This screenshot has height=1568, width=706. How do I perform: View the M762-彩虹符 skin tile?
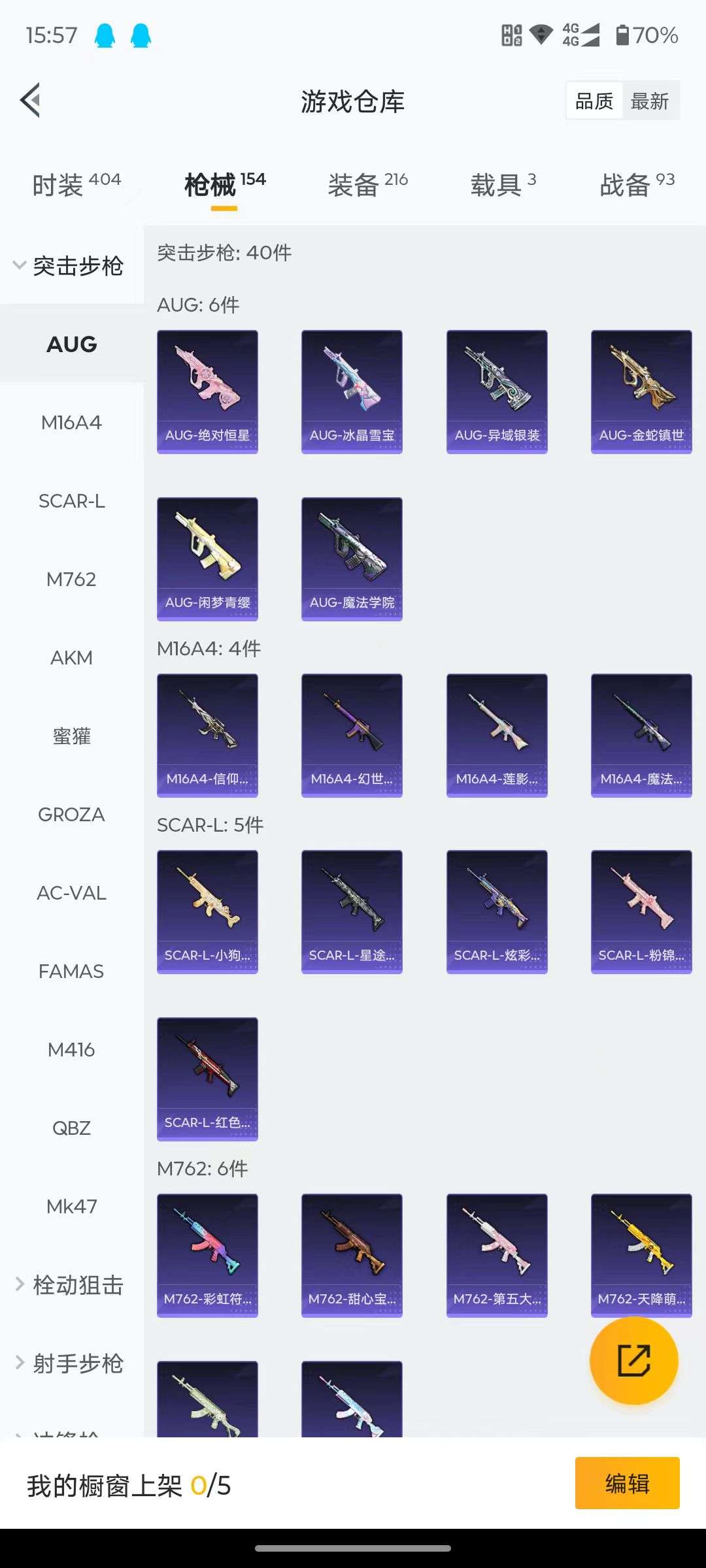207,1255
